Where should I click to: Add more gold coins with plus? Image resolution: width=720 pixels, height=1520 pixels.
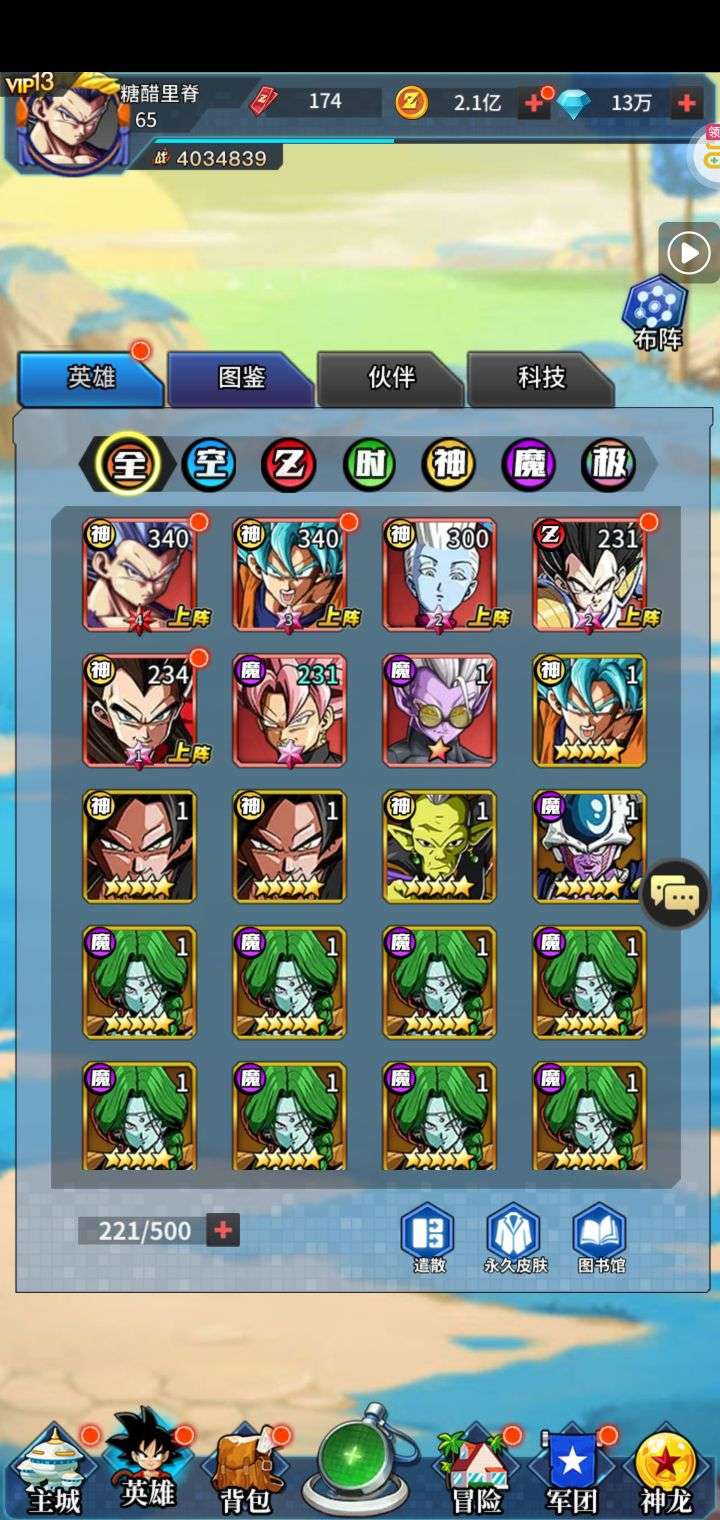point(534,102)
